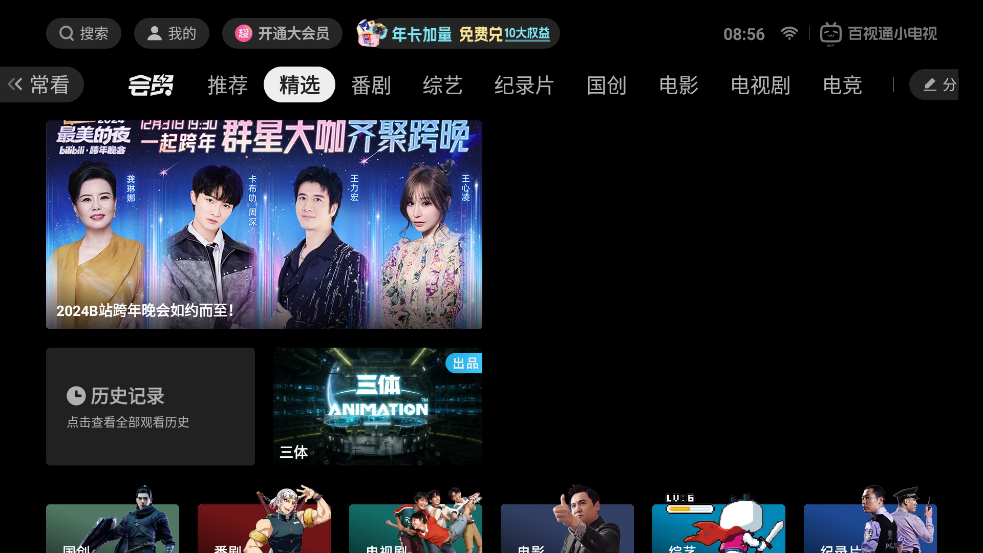Switch to the 会员 tab
Viewport: 983px width, 553px height.
coord(151,85)
